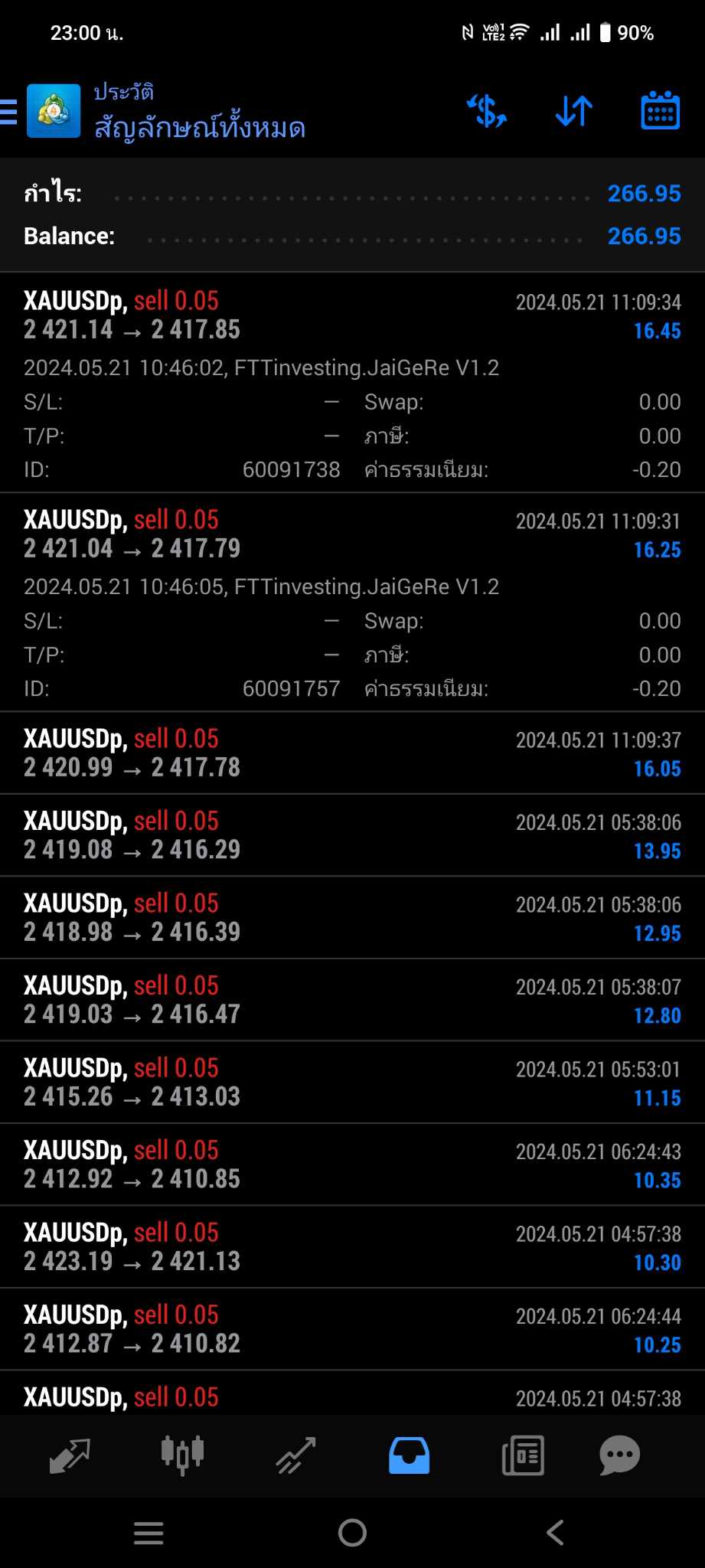The image size is (705, 1568).
Task: Open the sort order arrows
Action: tap(574, 111)
